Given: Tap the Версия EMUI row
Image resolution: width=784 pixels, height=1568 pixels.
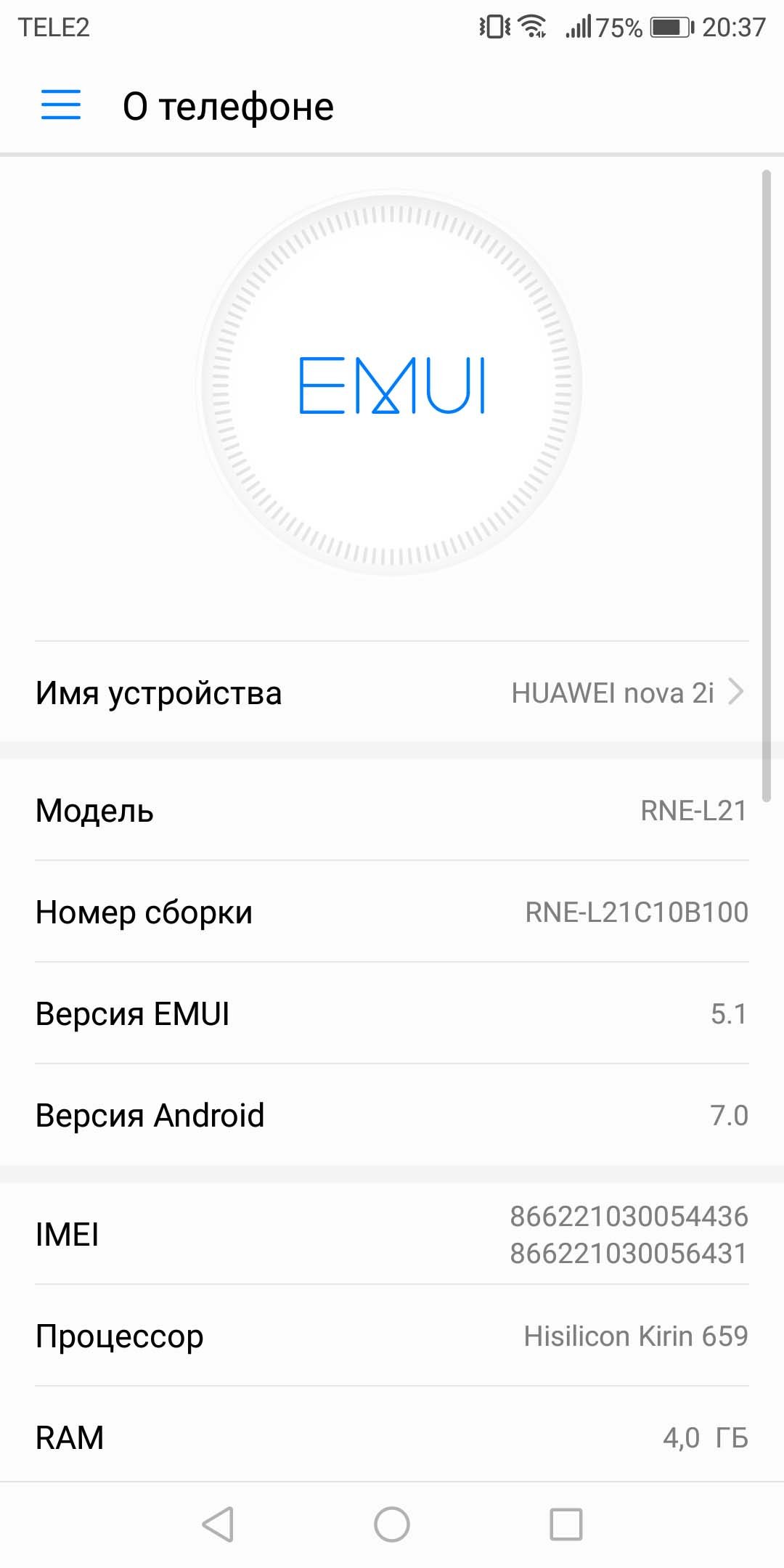Looking at the screenshot, I should 392,1013.
